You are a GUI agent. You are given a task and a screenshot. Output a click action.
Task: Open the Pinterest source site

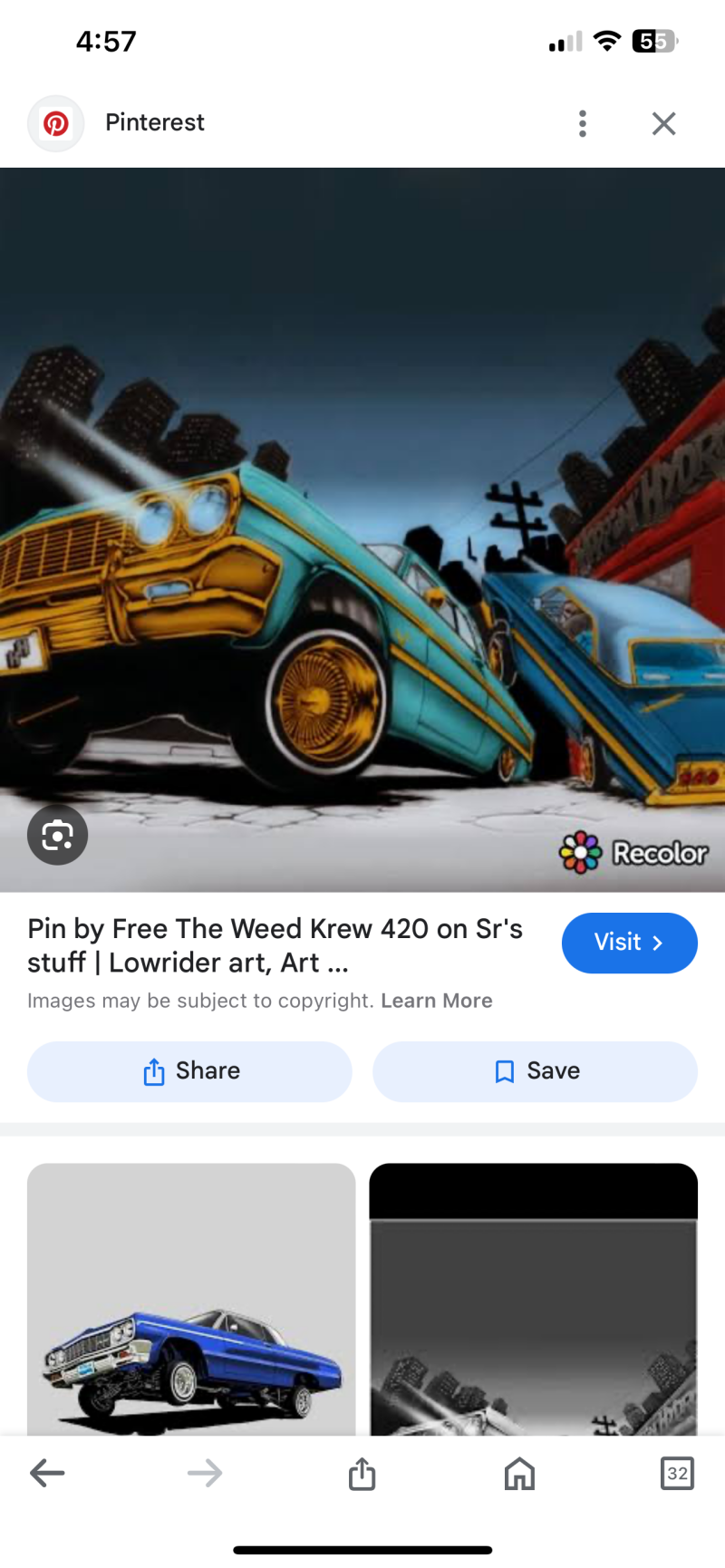(154, 123)
